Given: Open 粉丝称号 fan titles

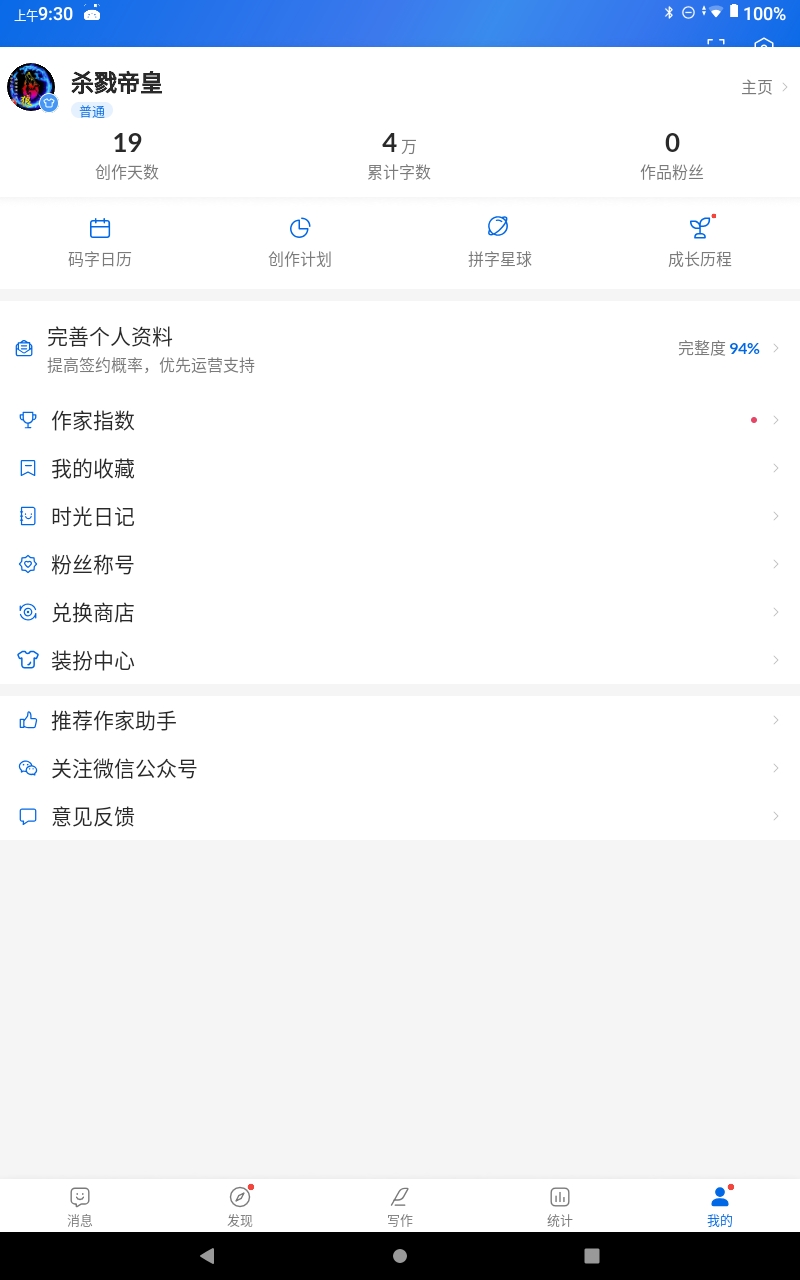Looking at the screenshot, I should pos(400,565).
